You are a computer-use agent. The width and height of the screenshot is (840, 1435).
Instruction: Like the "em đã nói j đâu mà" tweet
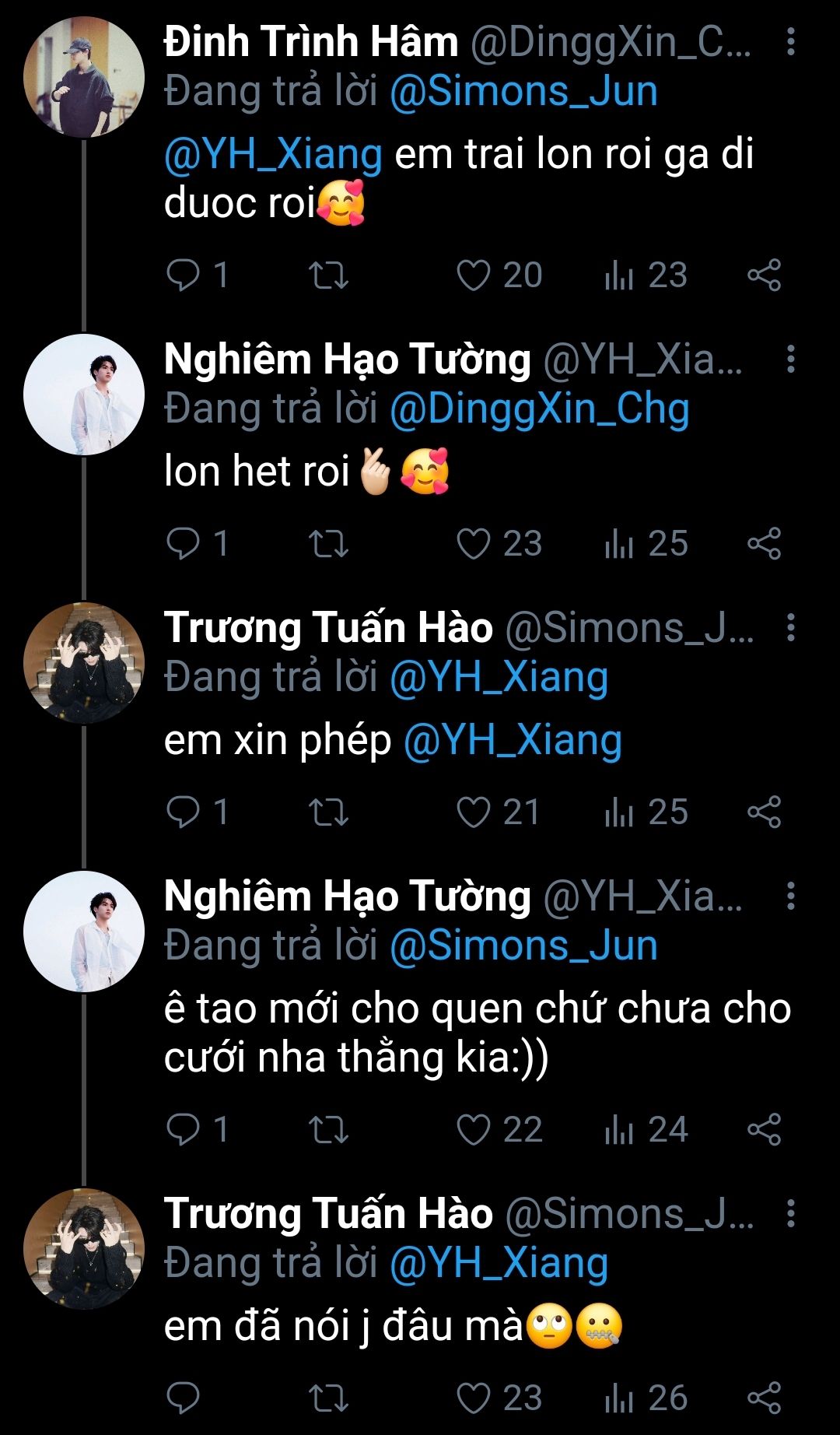(x=473, y=1398)
